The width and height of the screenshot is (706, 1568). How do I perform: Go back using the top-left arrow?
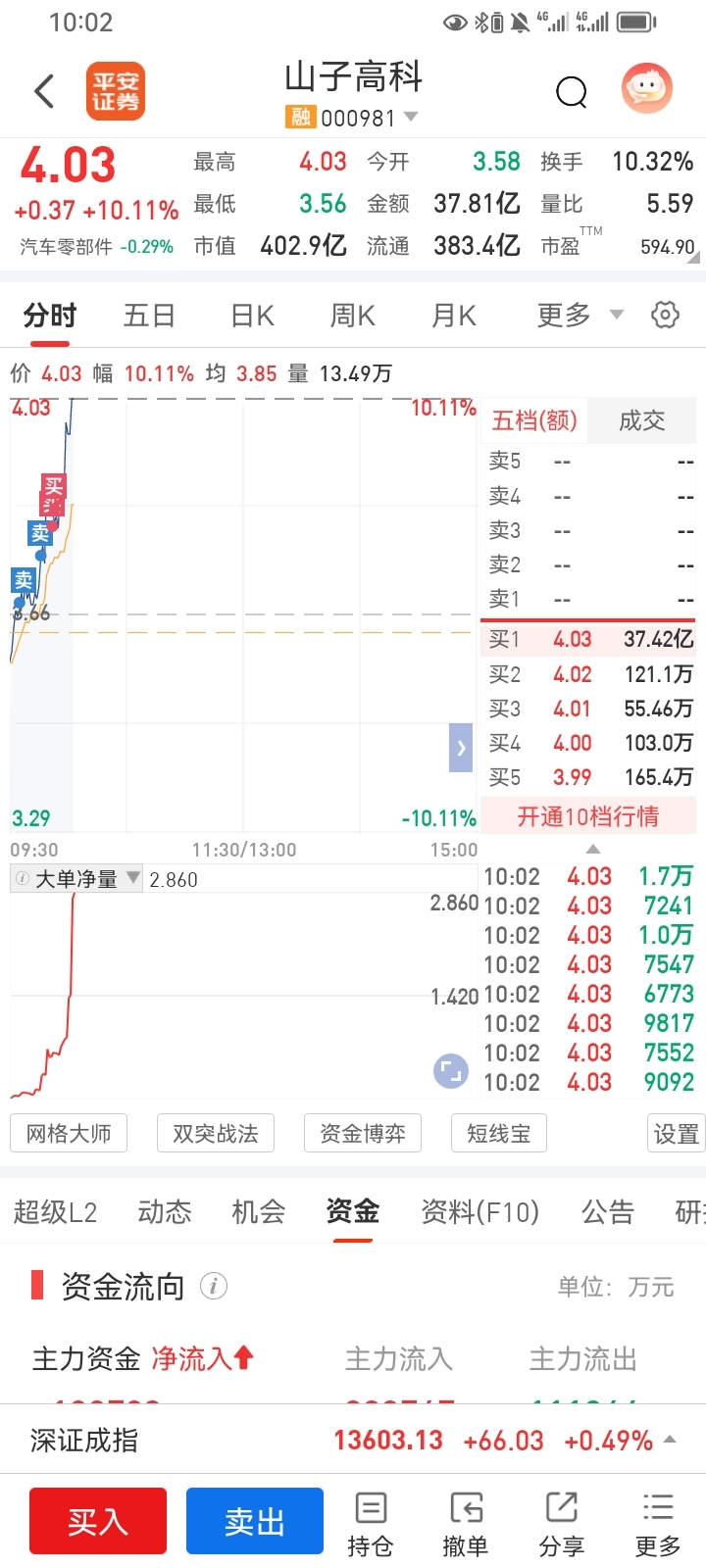coord(44,92)
